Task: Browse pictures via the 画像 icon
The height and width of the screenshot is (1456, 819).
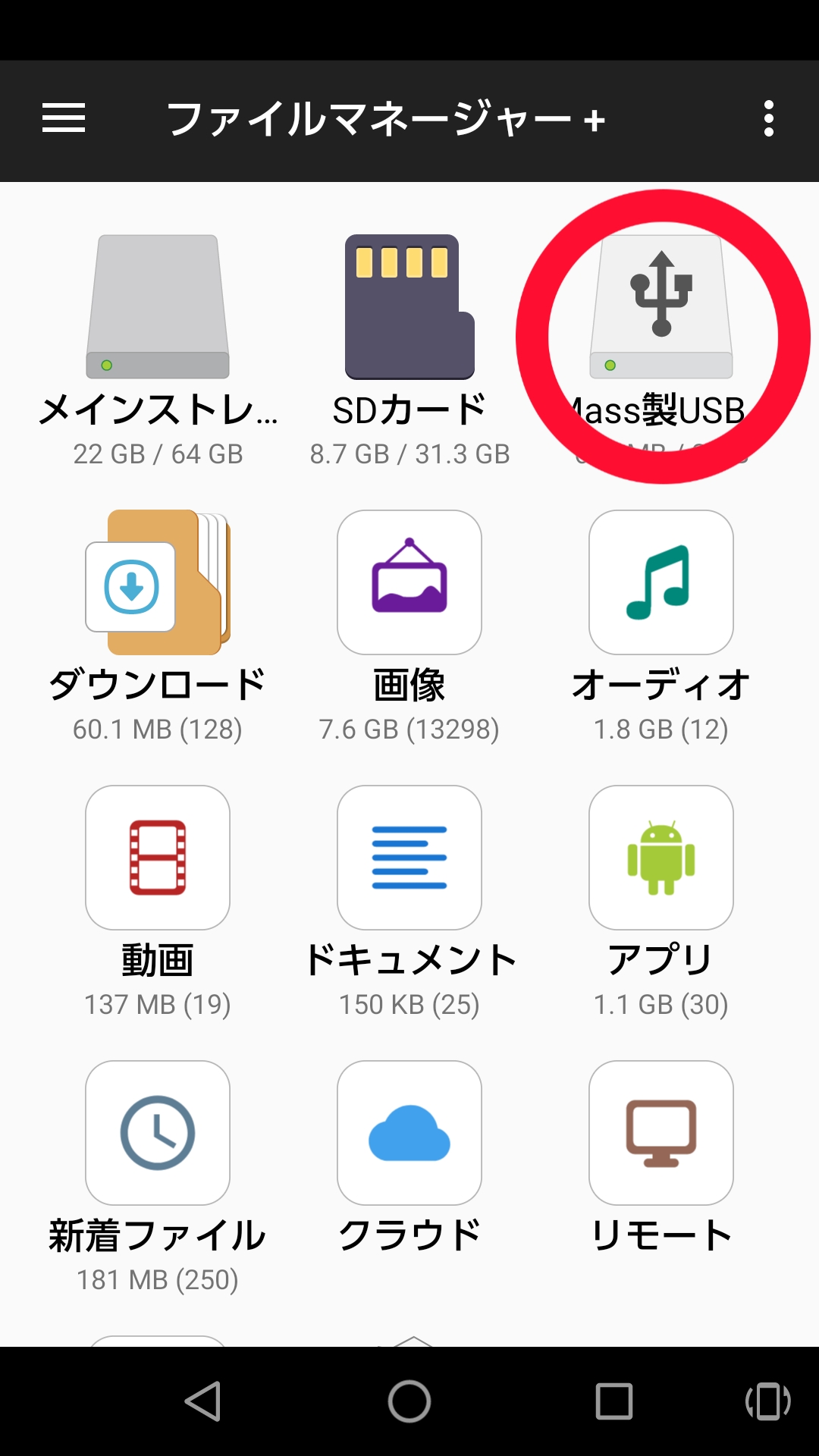Action: pyautogui.click(x=409, y=581)
